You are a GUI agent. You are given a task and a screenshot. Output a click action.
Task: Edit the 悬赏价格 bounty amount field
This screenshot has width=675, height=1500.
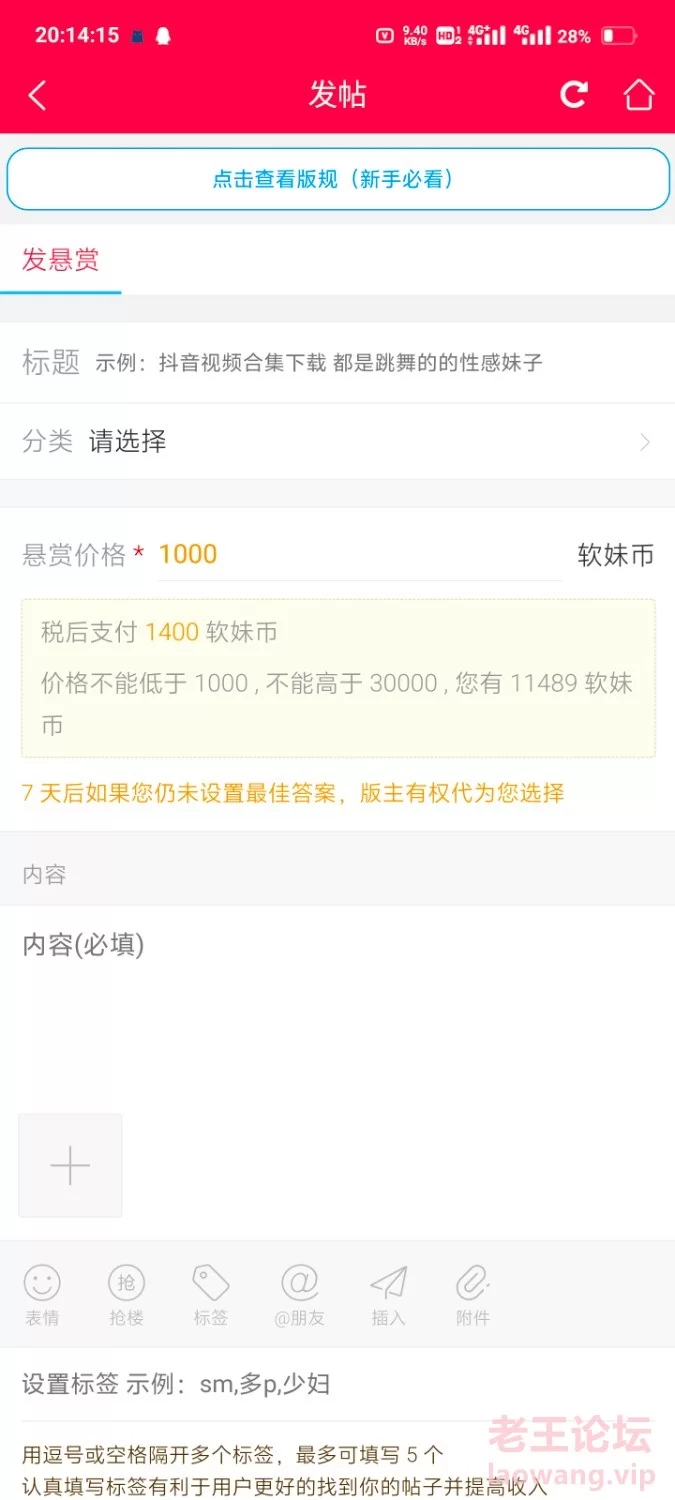(360, 554)
